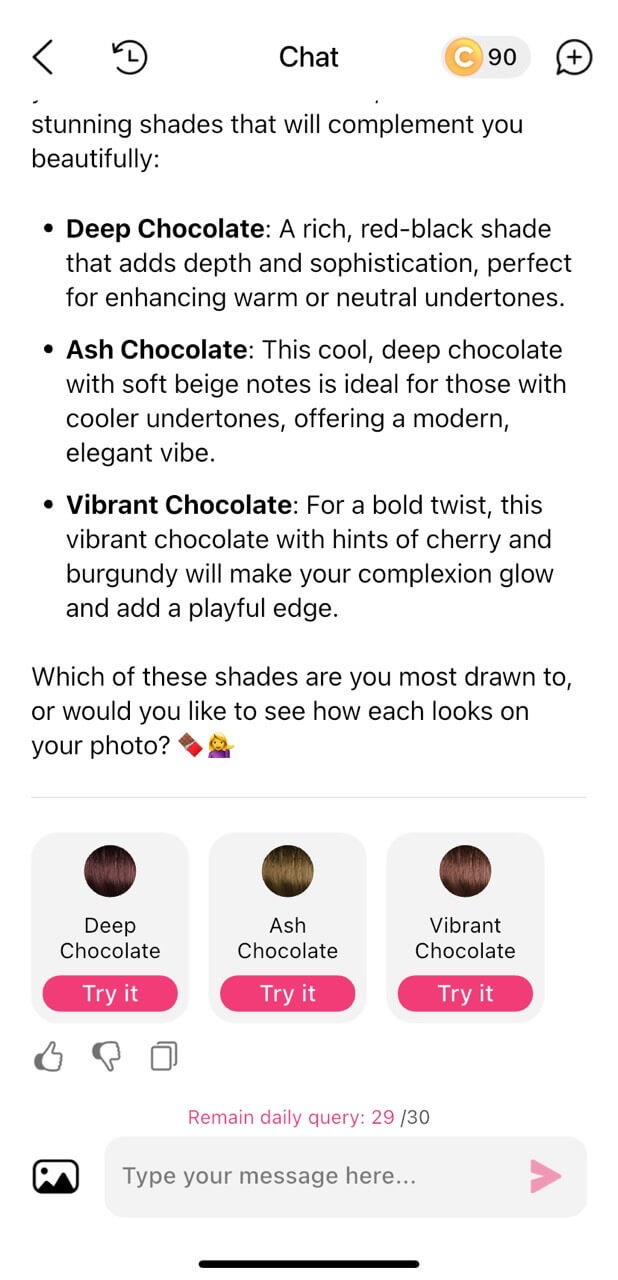Viewport: 618px width, 1280px height.
Task: Copy the response text
Action: pos(163,1057)
